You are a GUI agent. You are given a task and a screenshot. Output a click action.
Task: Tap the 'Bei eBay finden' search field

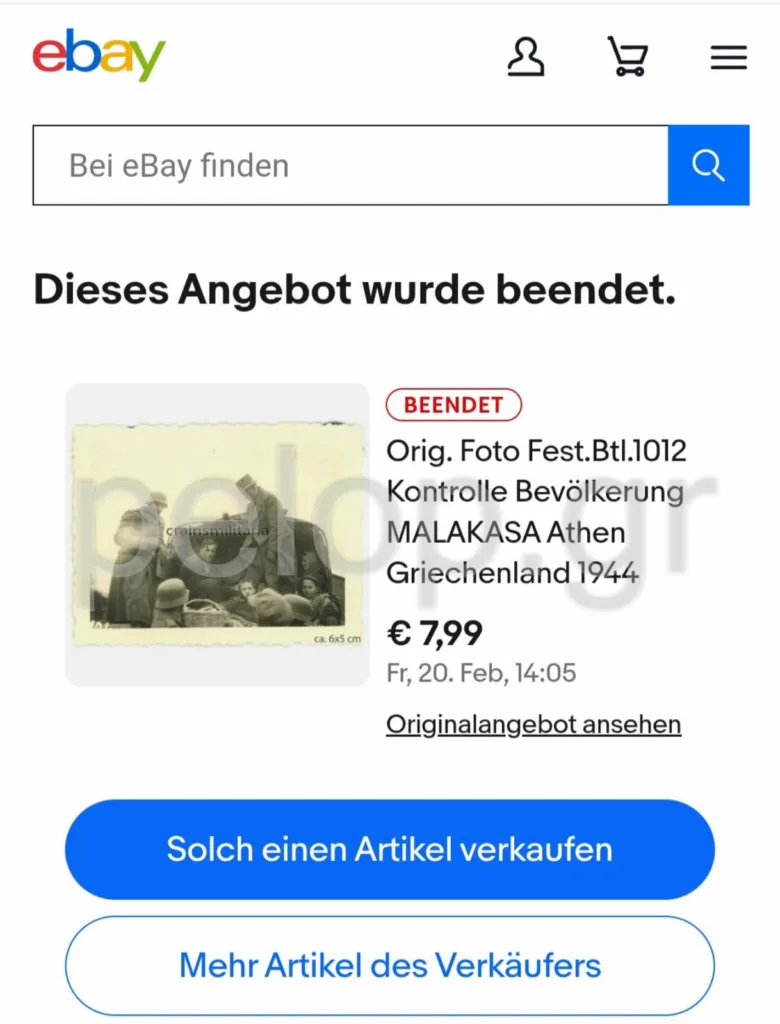[350, 165]
